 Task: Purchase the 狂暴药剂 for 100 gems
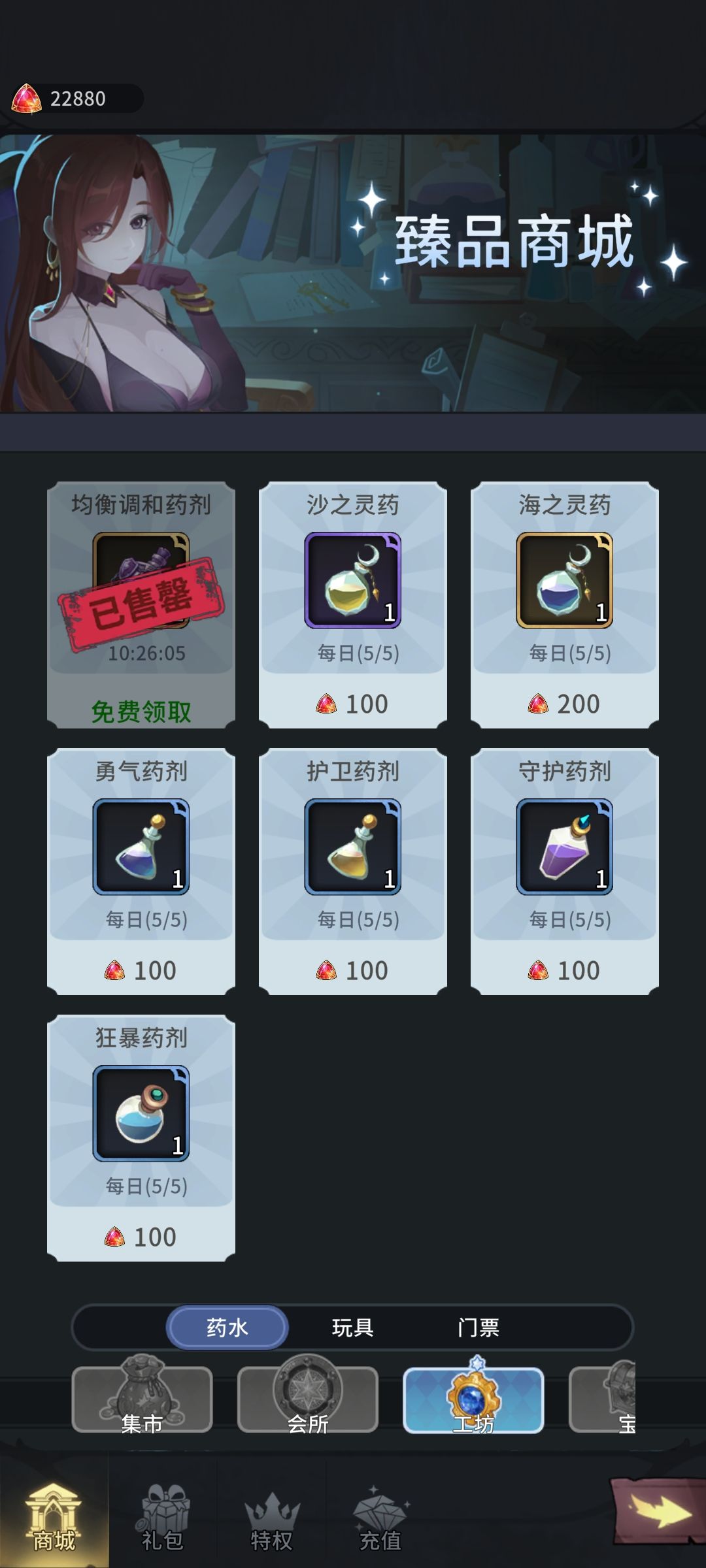point(141,1236)
